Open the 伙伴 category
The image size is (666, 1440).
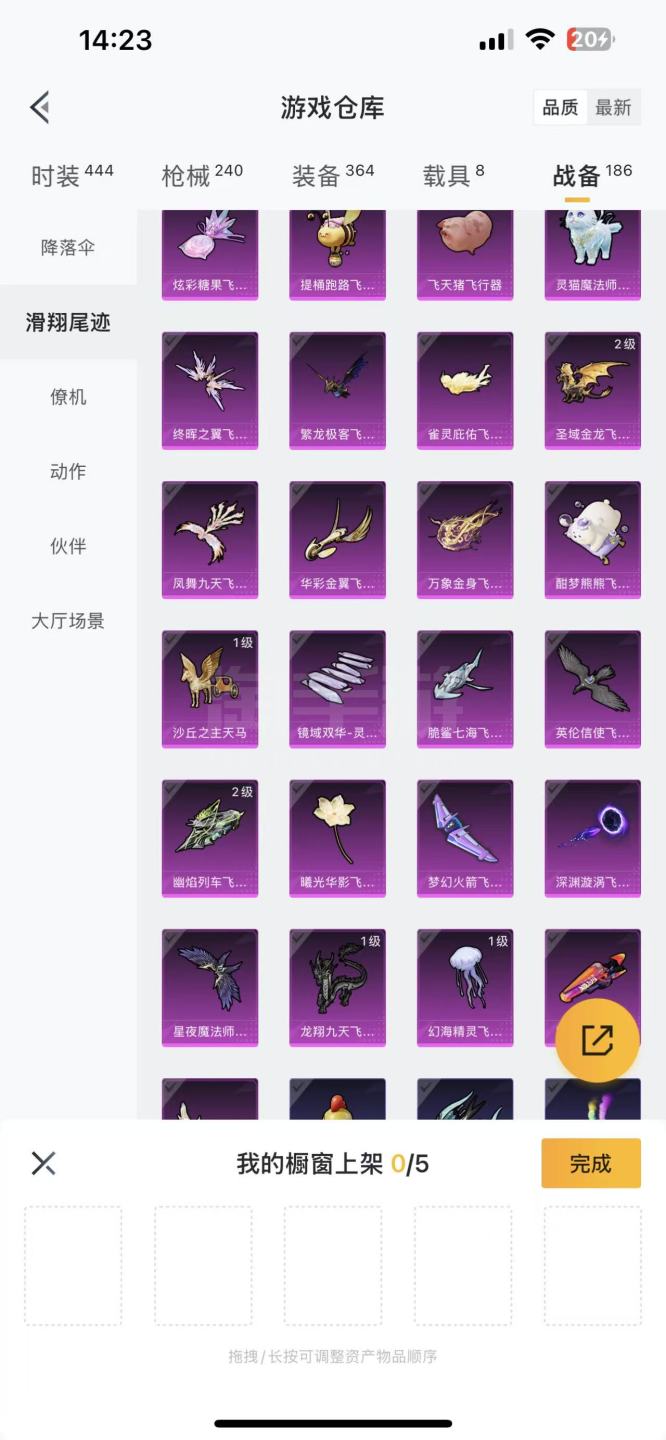[x=68, y=546]
